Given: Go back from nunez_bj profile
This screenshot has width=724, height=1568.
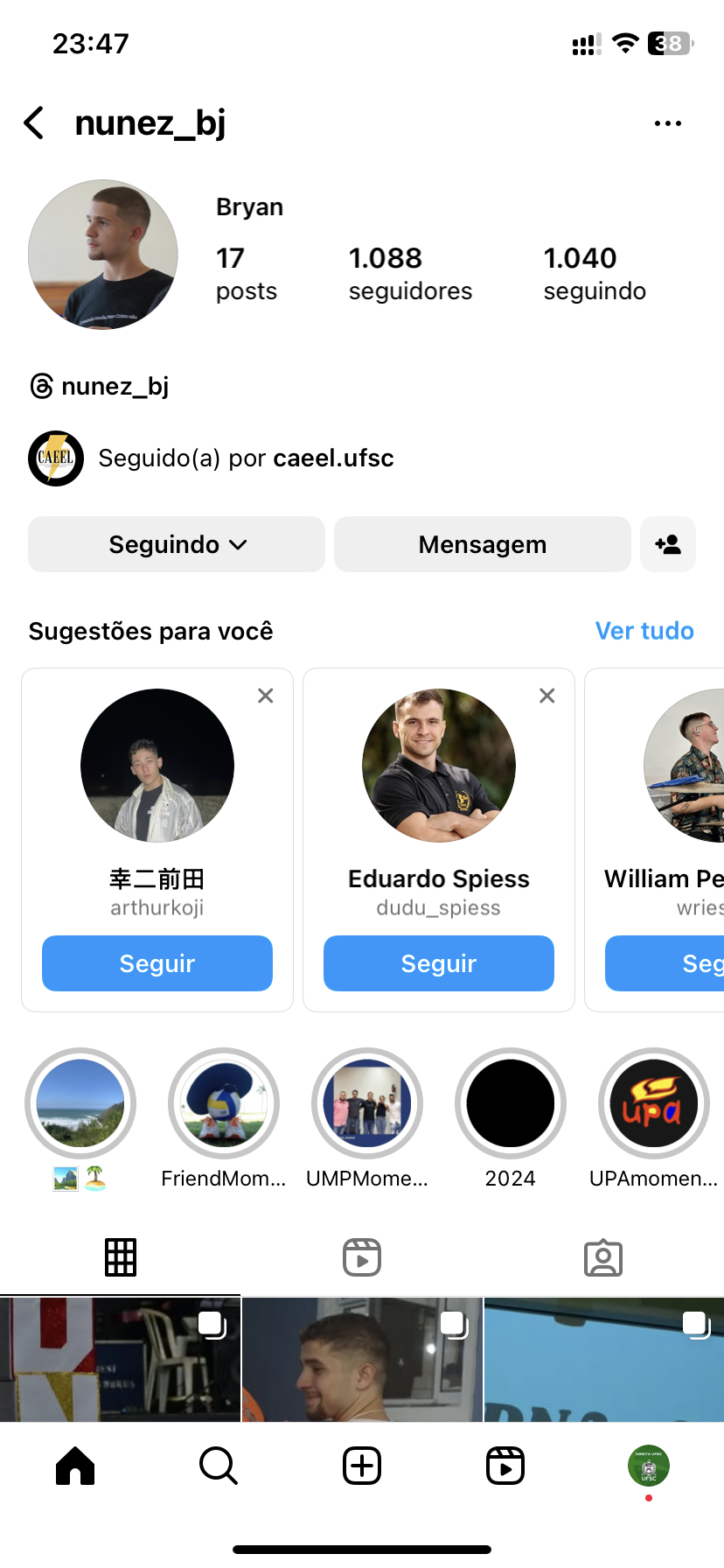Looking at the screenshot, I should [35, 123].
